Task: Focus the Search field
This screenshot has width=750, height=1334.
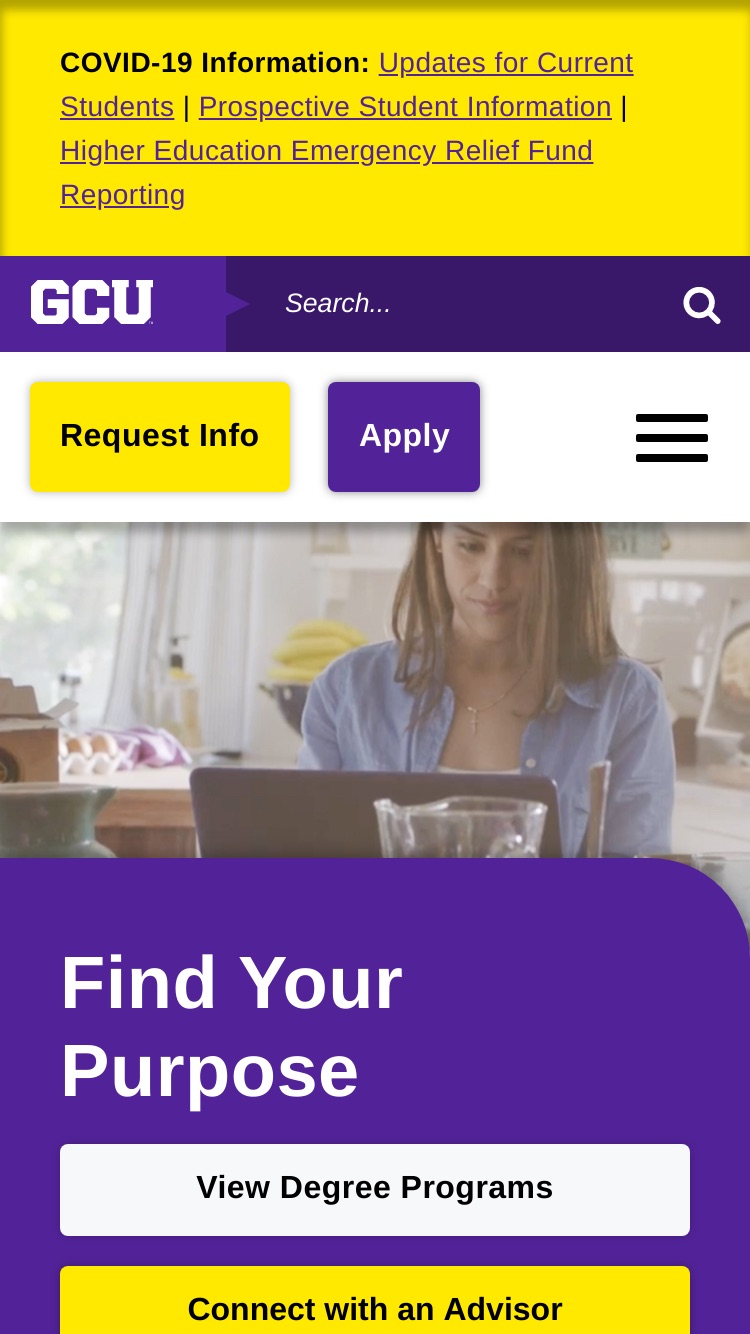Action: [470, 304]
